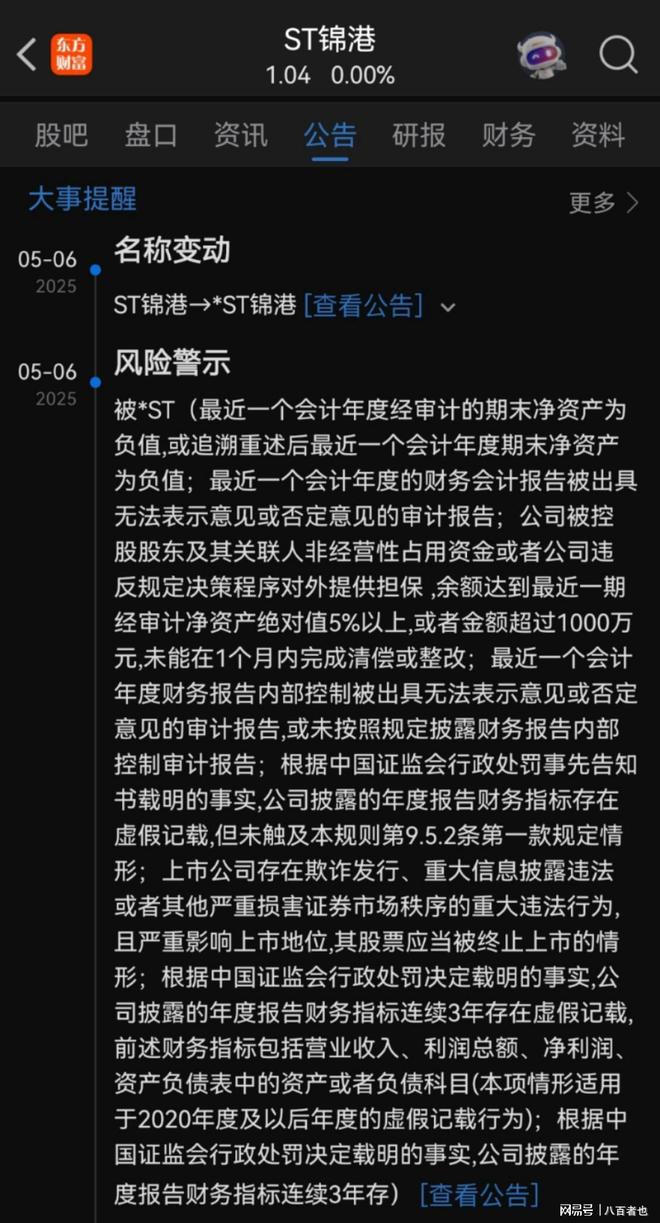Open 查看公告 link under 风险警示
The width and height of the screenshot is (660, 1223).
pyautogui.click(x=479, y=1194)
